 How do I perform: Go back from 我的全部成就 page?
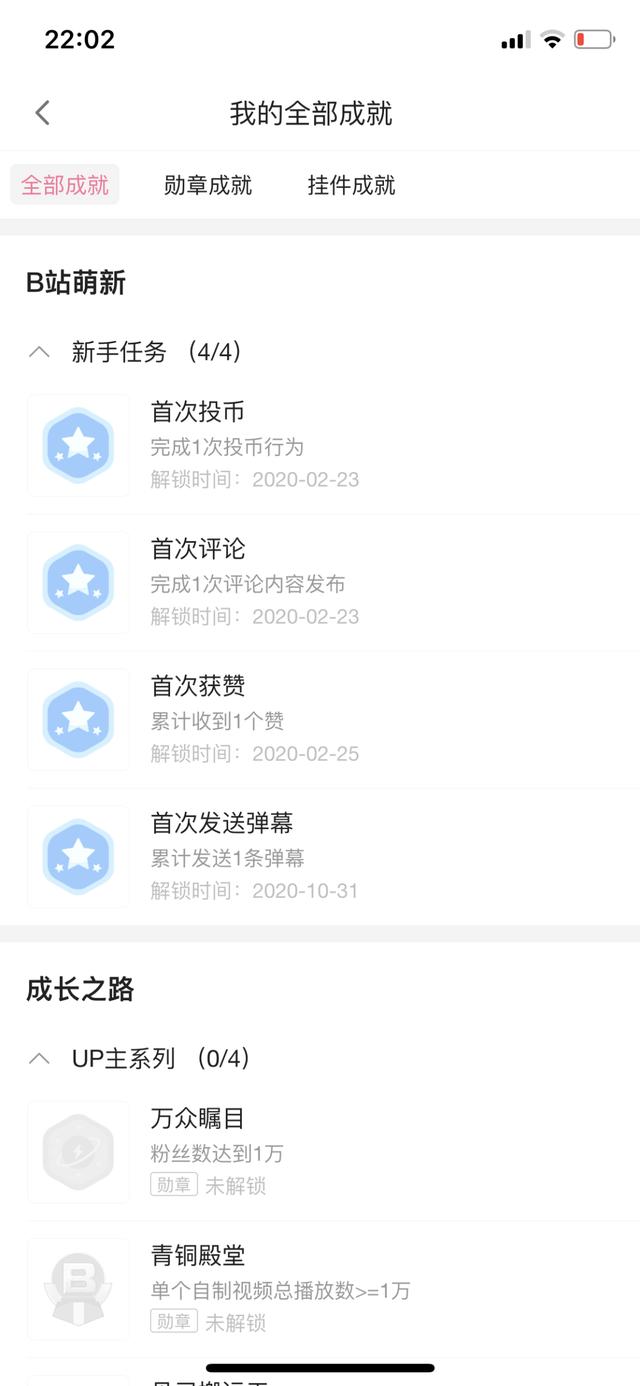(x=42, y=113)
